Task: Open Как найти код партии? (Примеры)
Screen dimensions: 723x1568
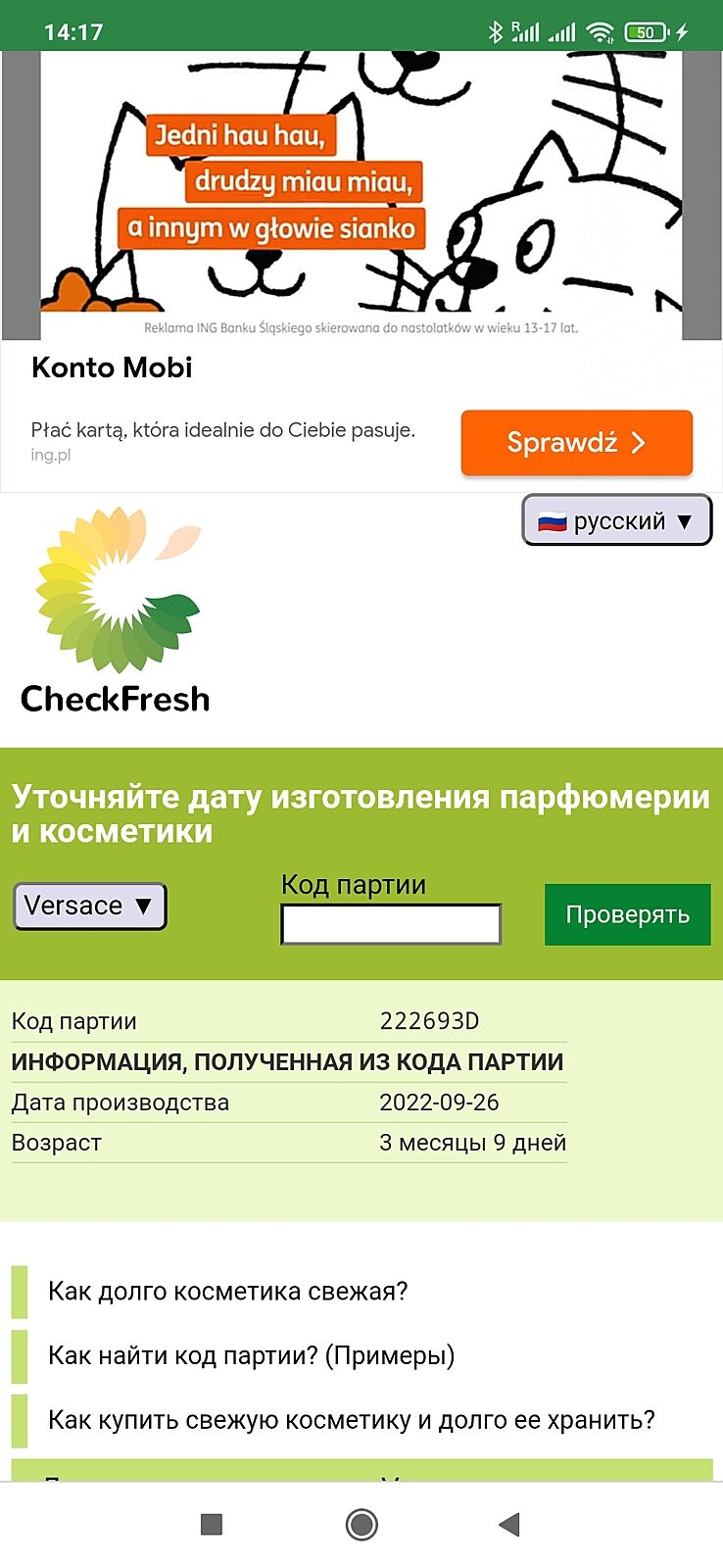Action: 251,1356
